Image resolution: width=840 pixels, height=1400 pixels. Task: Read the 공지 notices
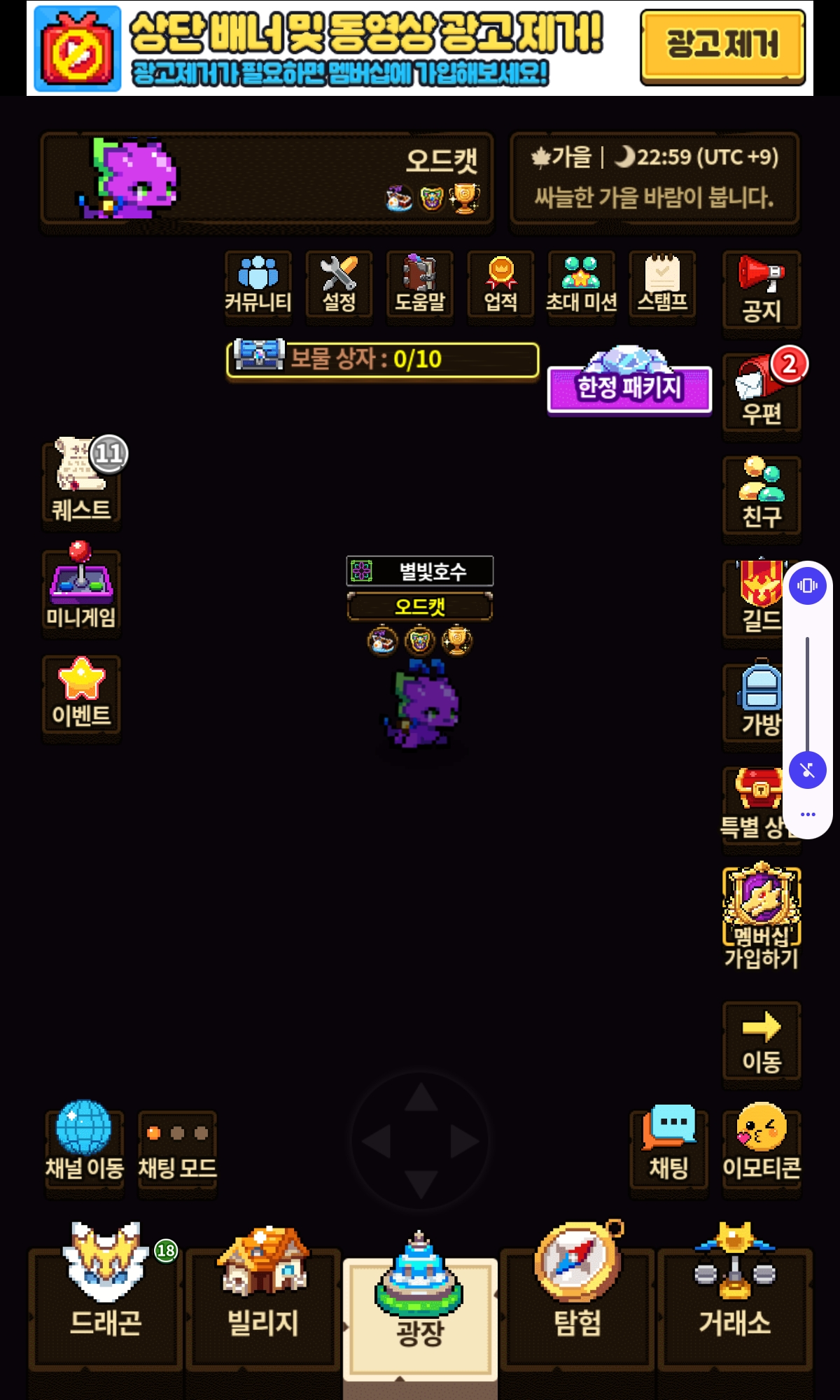pyautogui.click(x=761, y=290)
